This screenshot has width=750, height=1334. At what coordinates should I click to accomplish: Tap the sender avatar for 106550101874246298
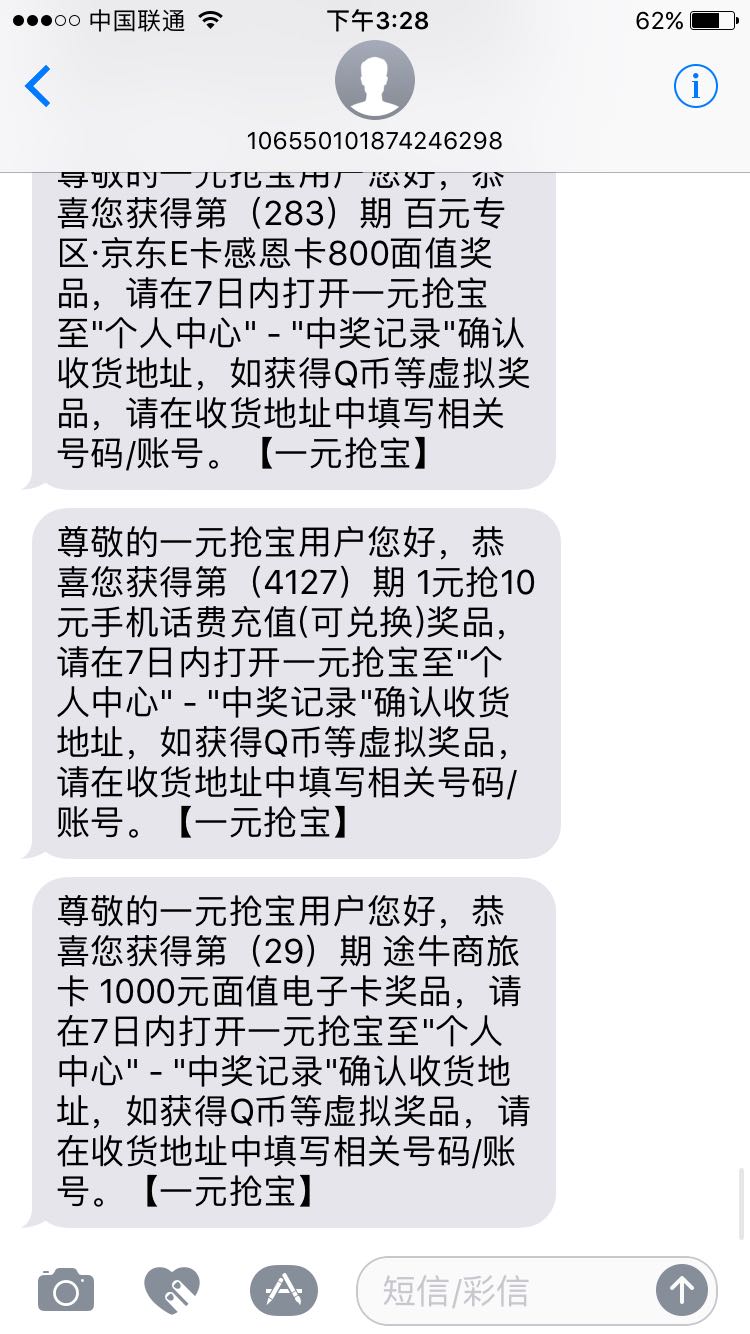pyautogui.click(x=375, y=81)
